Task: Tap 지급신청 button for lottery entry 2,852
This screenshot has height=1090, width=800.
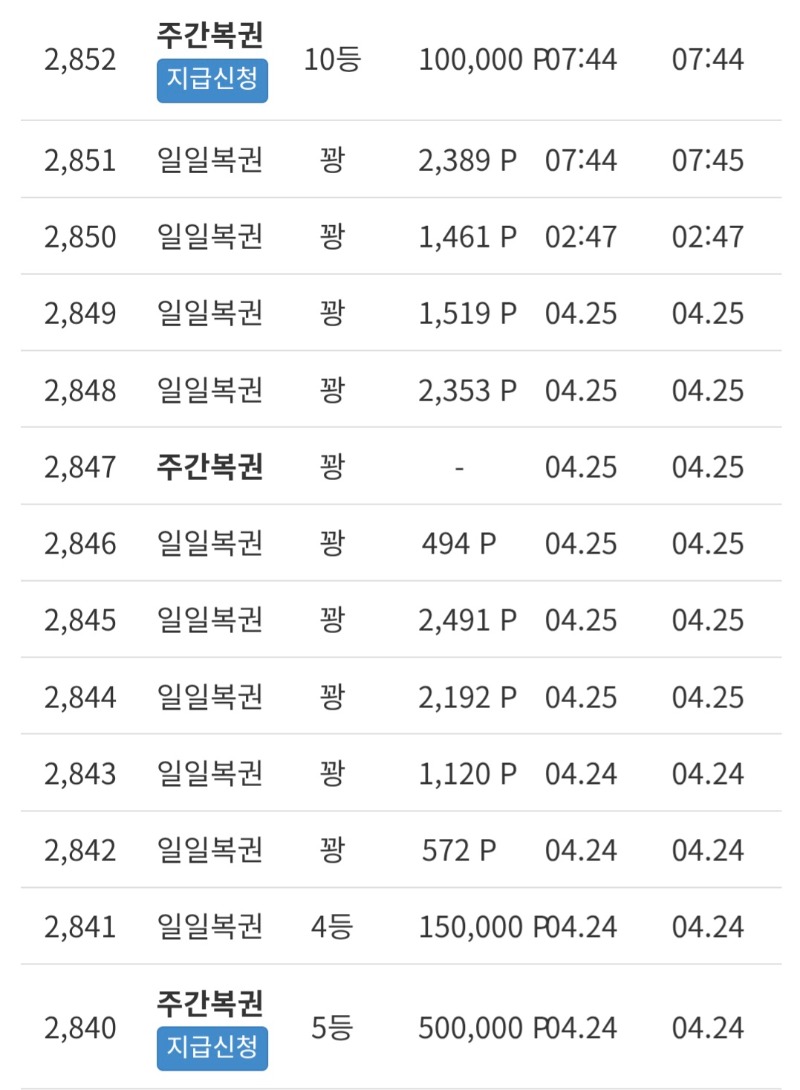Action: 212,80
